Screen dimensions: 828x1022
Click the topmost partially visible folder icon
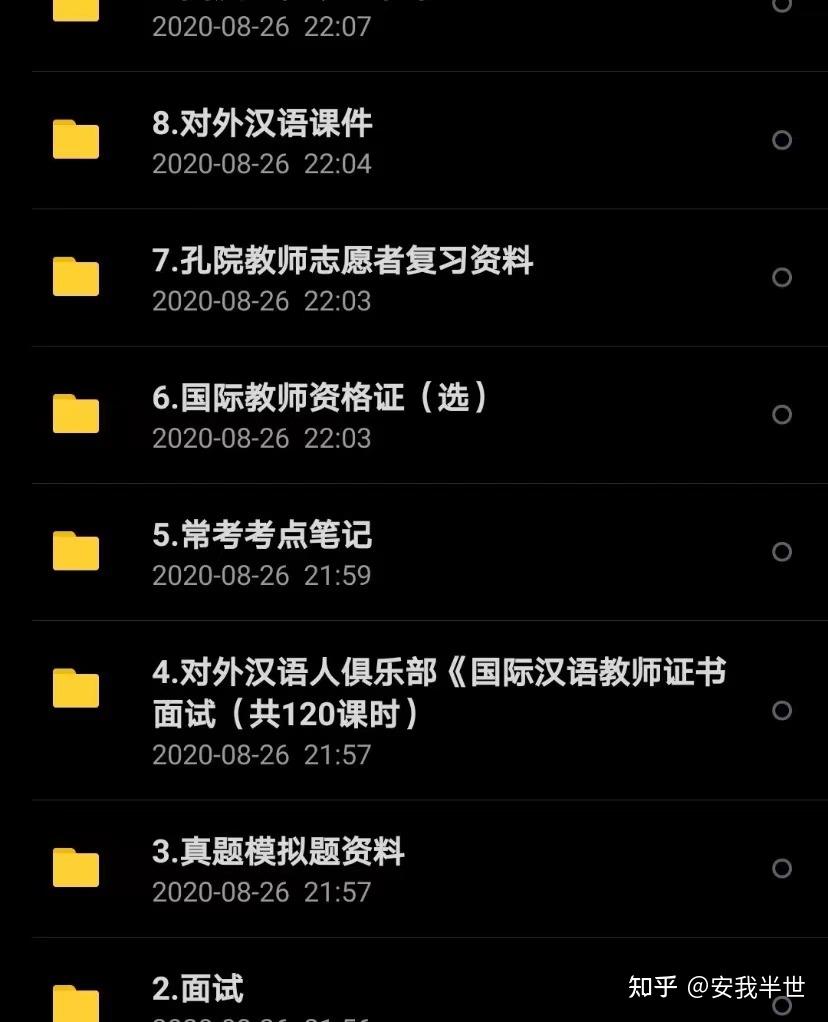(75, 10)
